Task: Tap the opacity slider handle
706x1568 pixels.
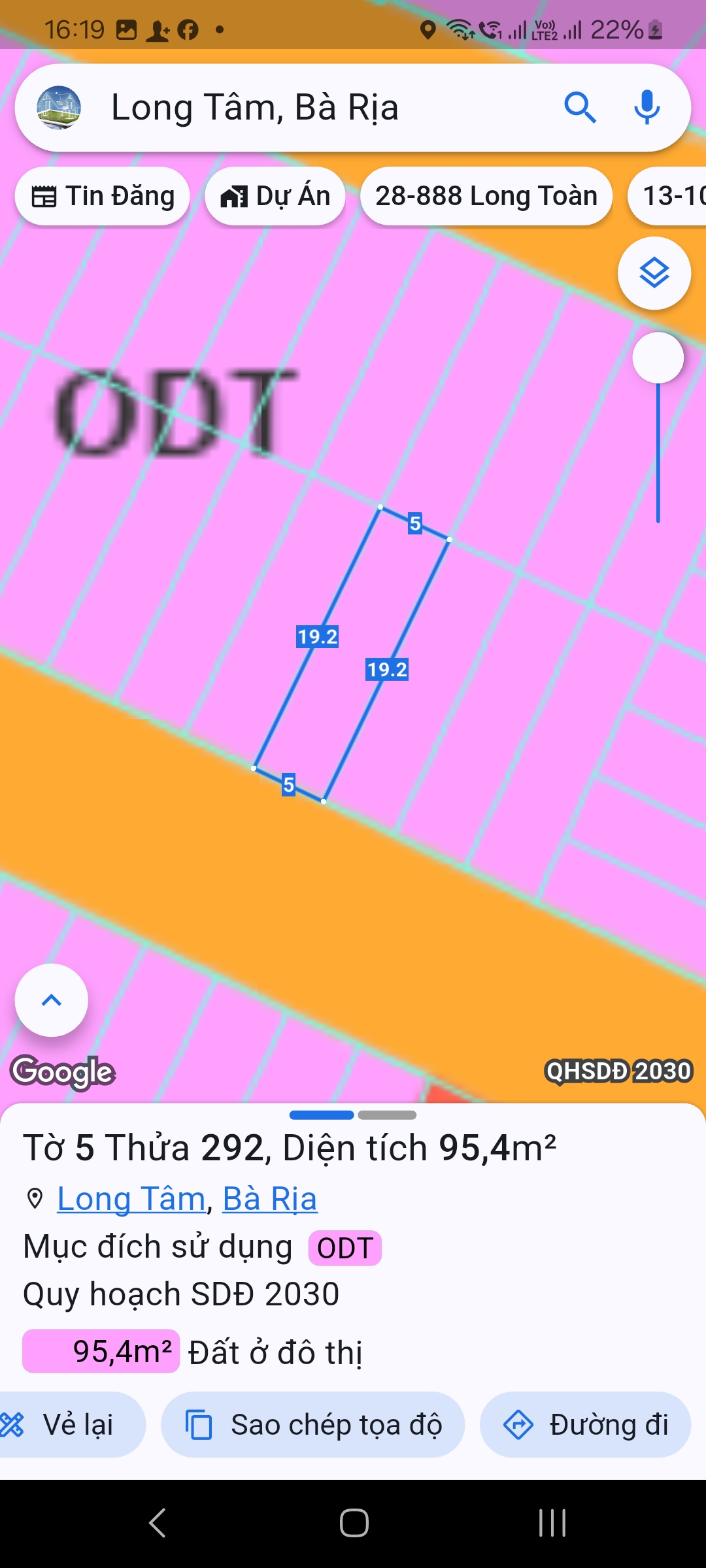Action: tap(658, 358)
